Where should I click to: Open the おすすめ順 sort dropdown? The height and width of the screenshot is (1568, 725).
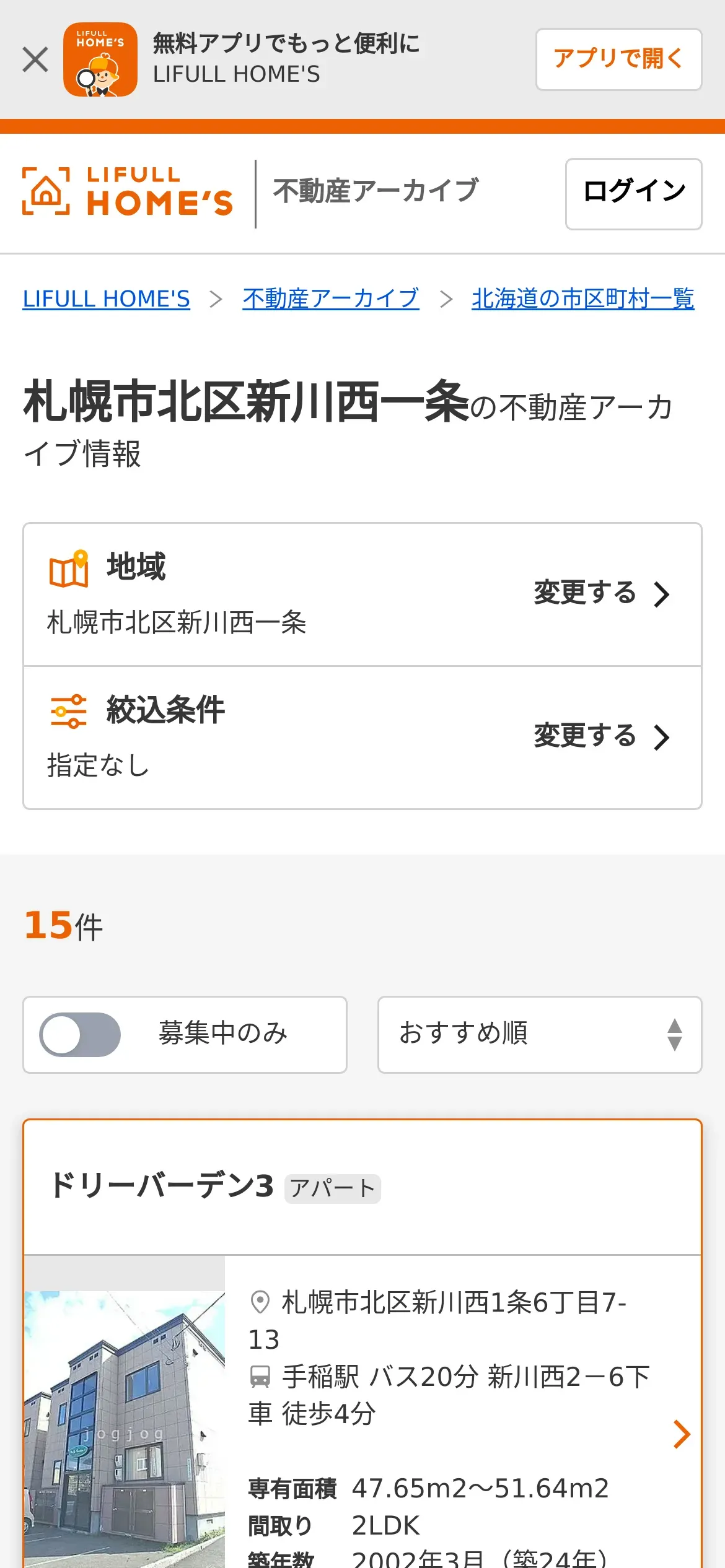click(x=539, y=1035)
